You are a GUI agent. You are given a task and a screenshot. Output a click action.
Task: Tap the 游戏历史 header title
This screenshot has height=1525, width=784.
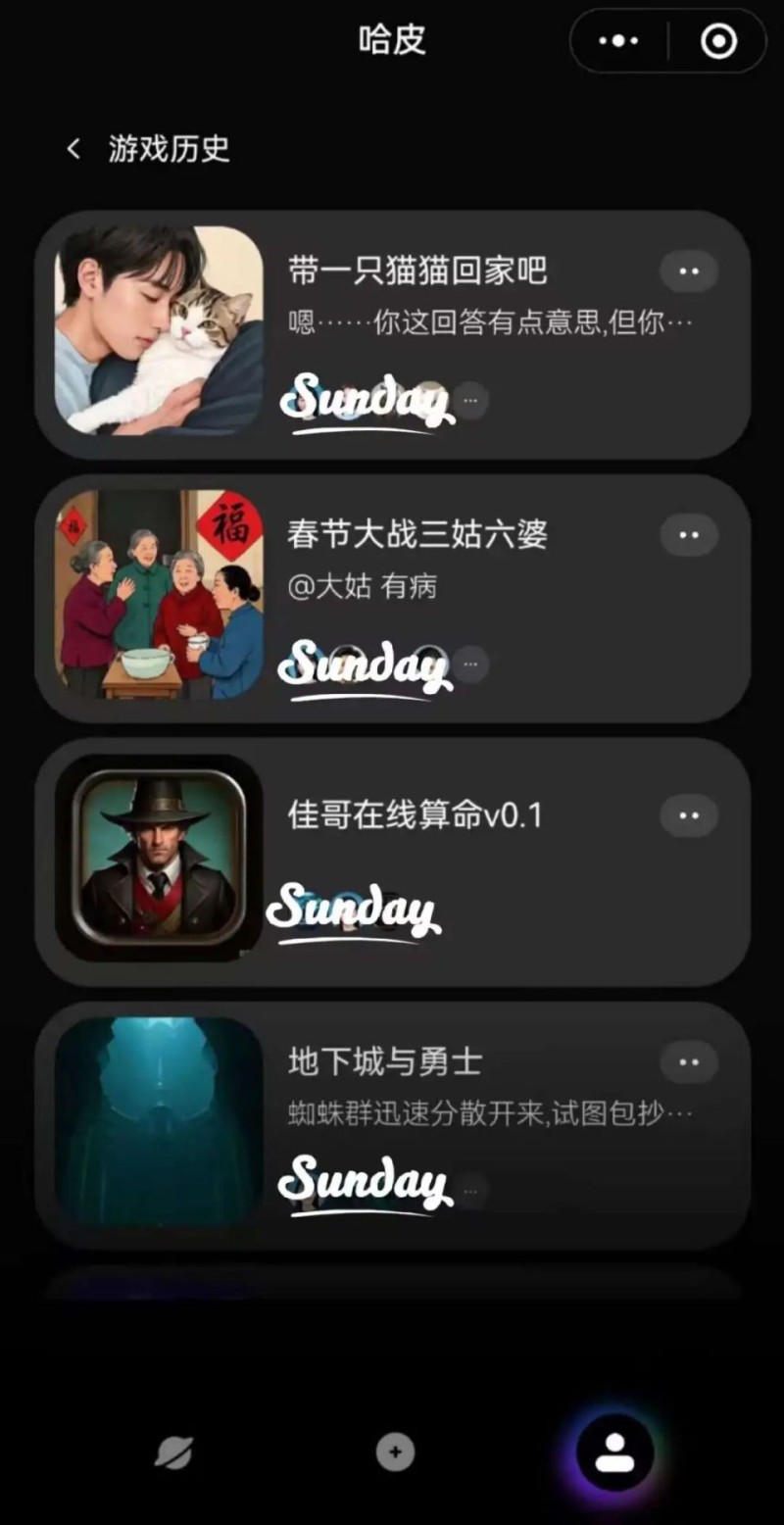pyautogui.click(x=169, y=147)
